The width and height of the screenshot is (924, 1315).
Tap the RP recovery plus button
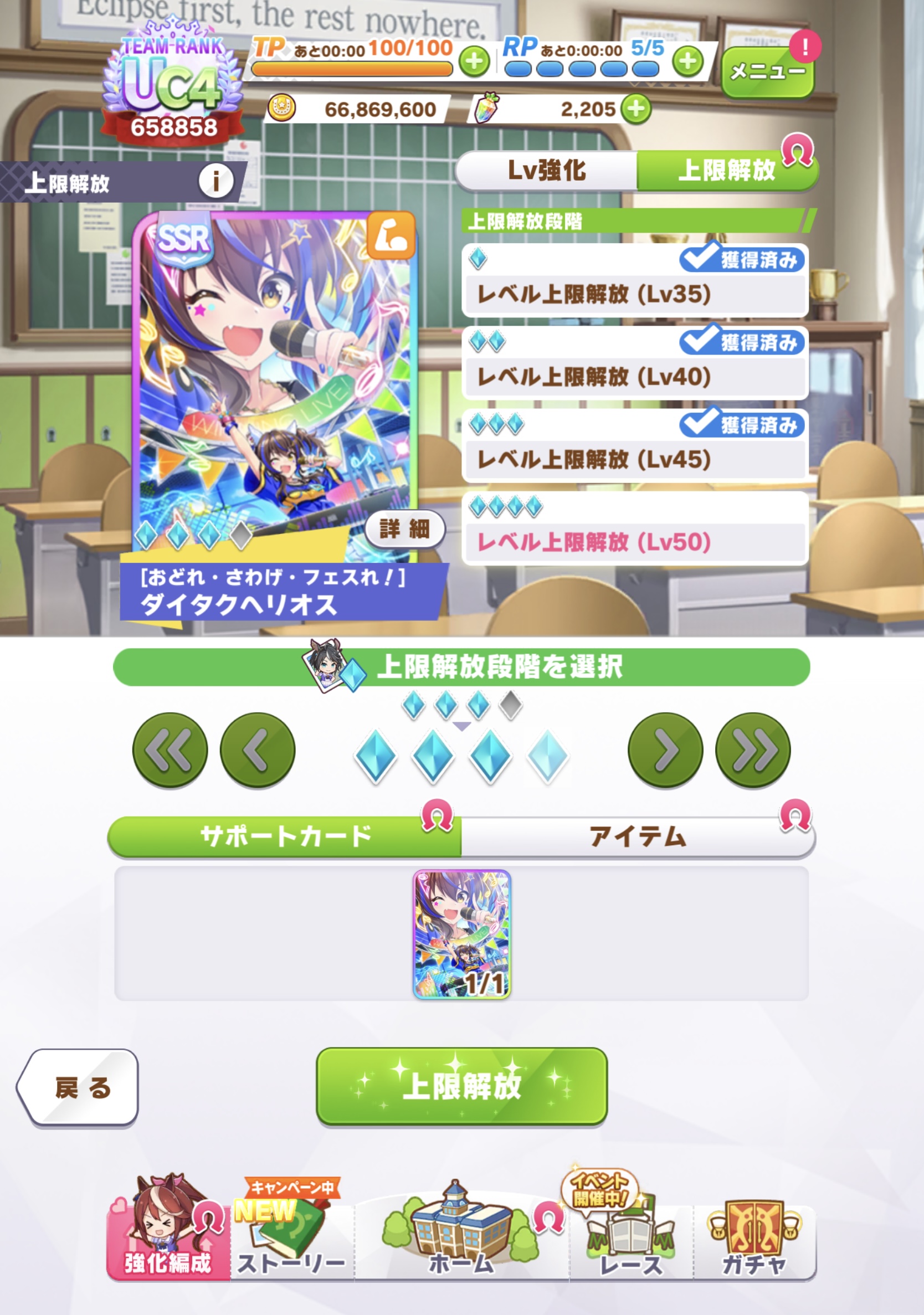pos(687,61)
